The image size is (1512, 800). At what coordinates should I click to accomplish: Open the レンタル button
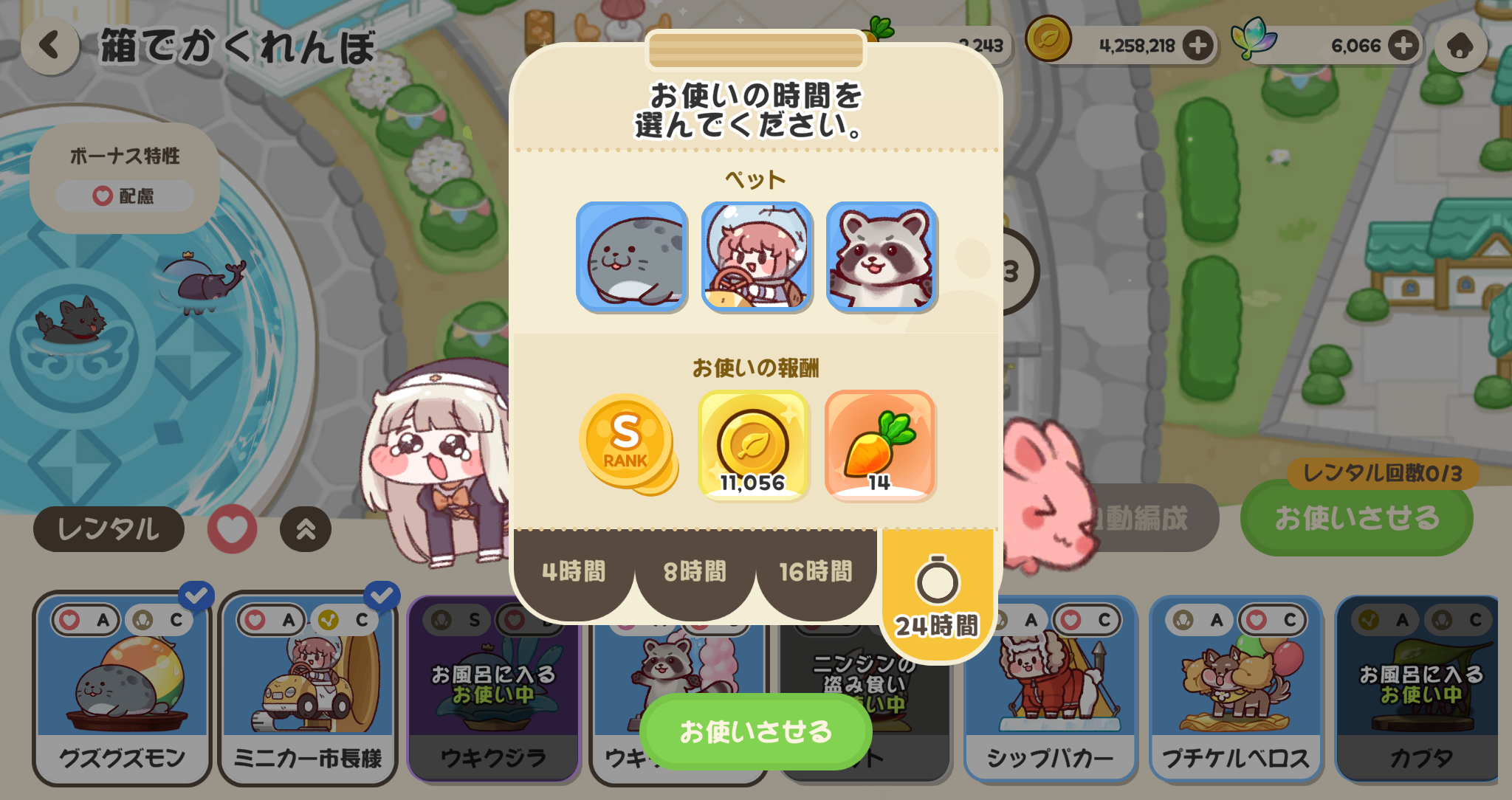(109, 529)
